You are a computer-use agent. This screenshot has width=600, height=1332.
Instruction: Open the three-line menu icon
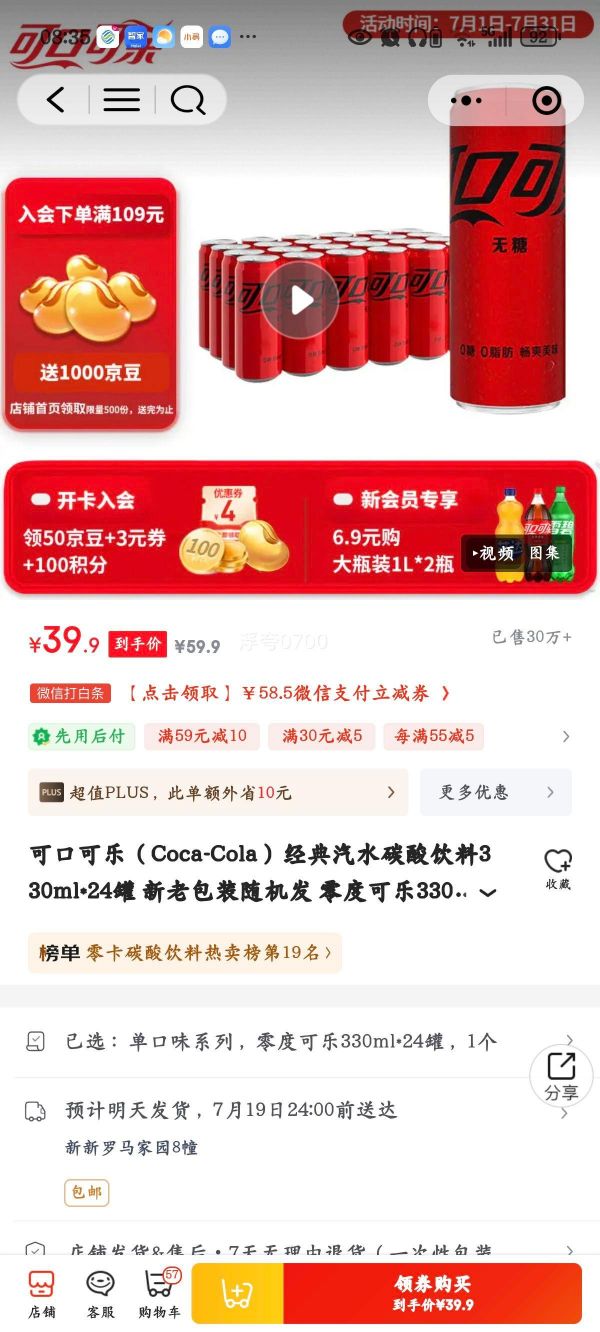(121, 100)
